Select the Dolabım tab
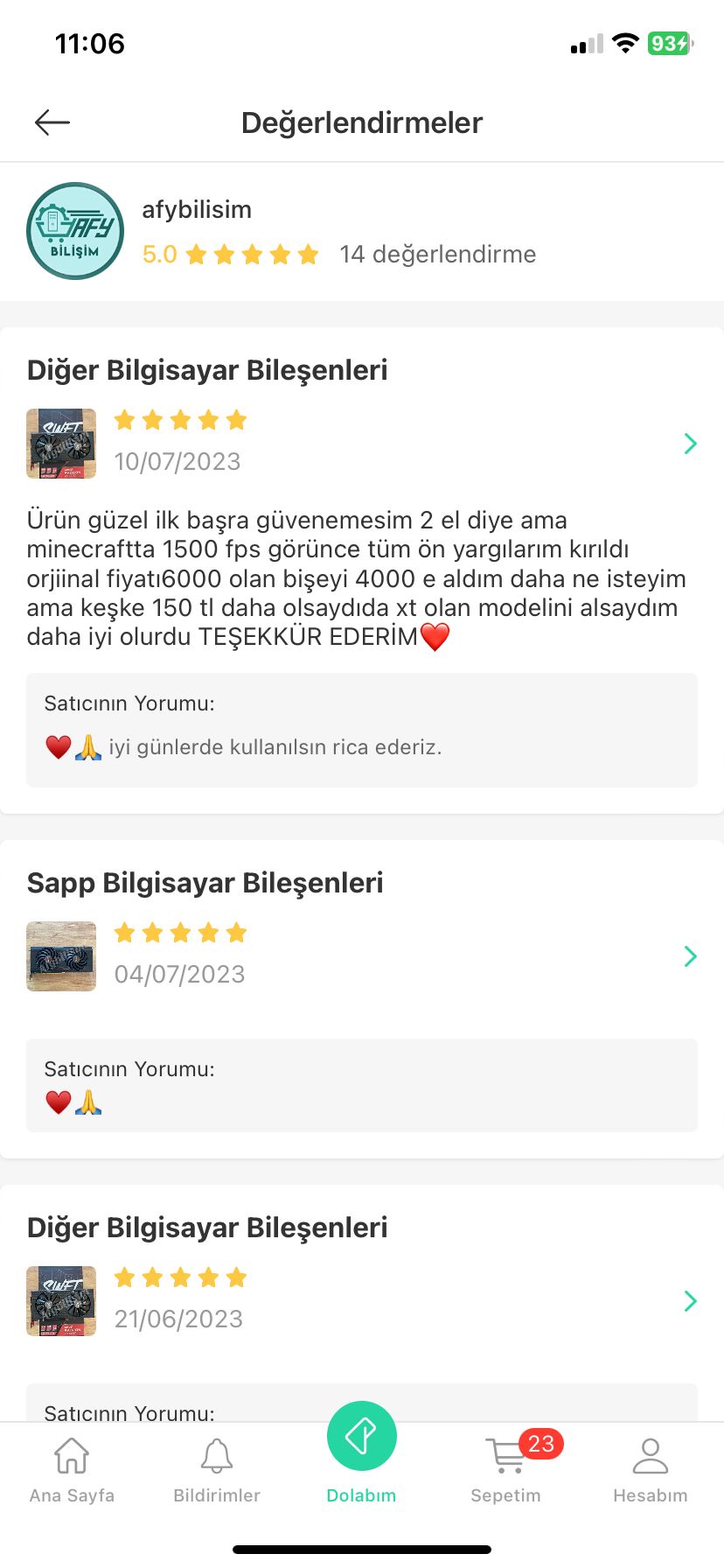This screenshot has width=724, height=1568. tap(361, 1452)
